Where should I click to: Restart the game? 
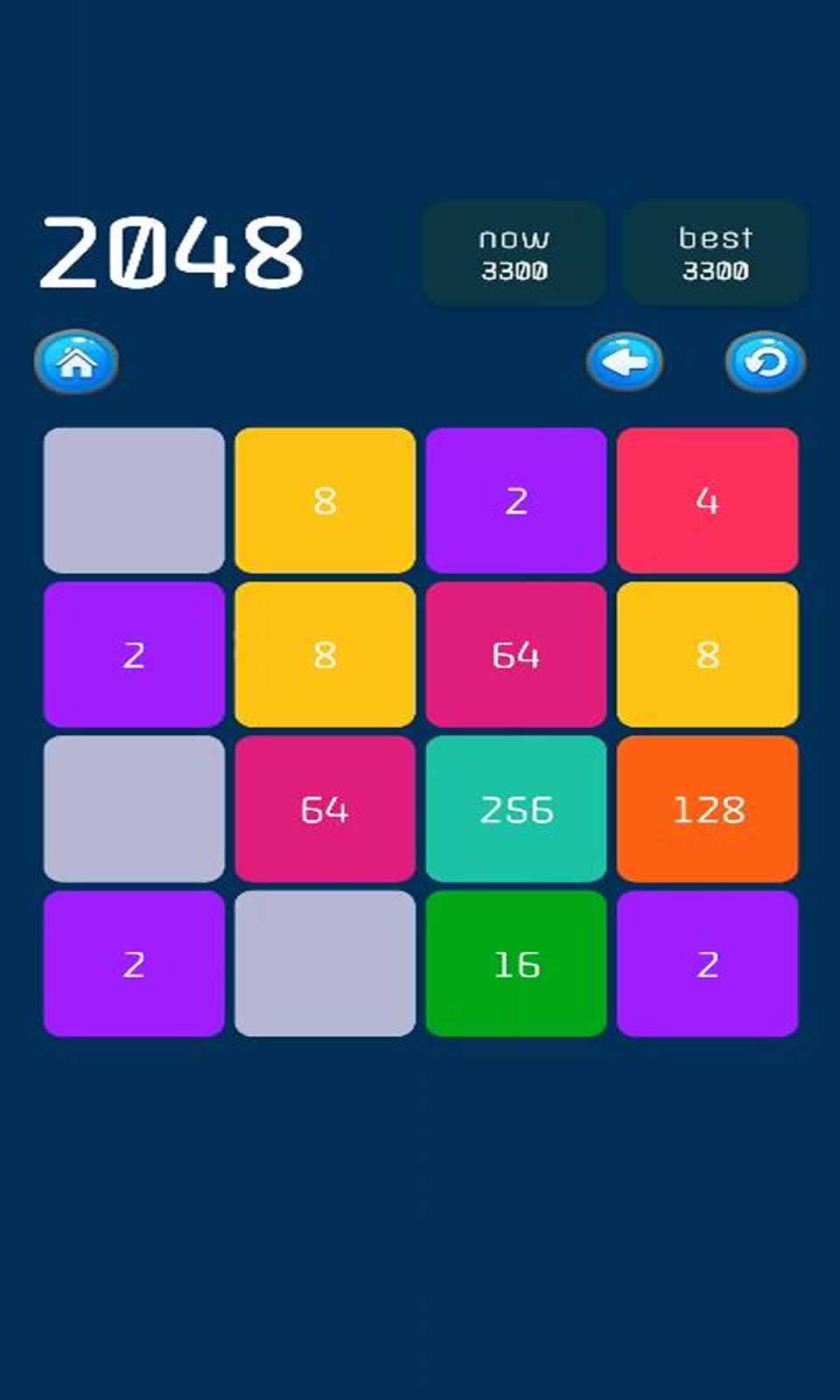[766, 361]
